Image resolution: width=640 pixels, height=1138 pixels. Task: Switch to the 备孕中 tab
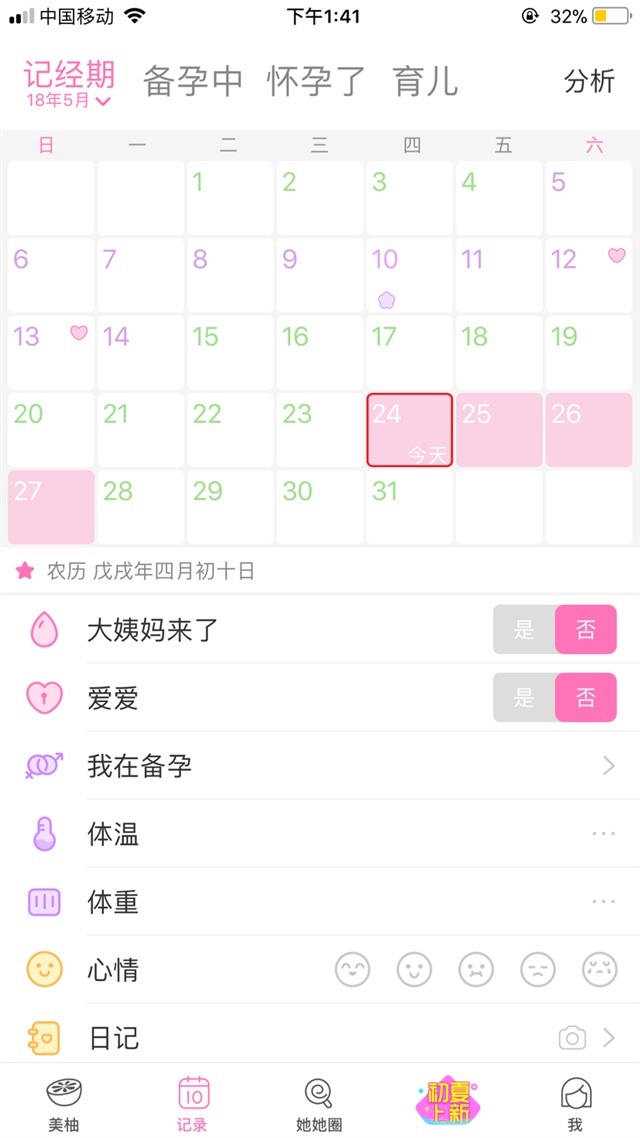[193, 81]
